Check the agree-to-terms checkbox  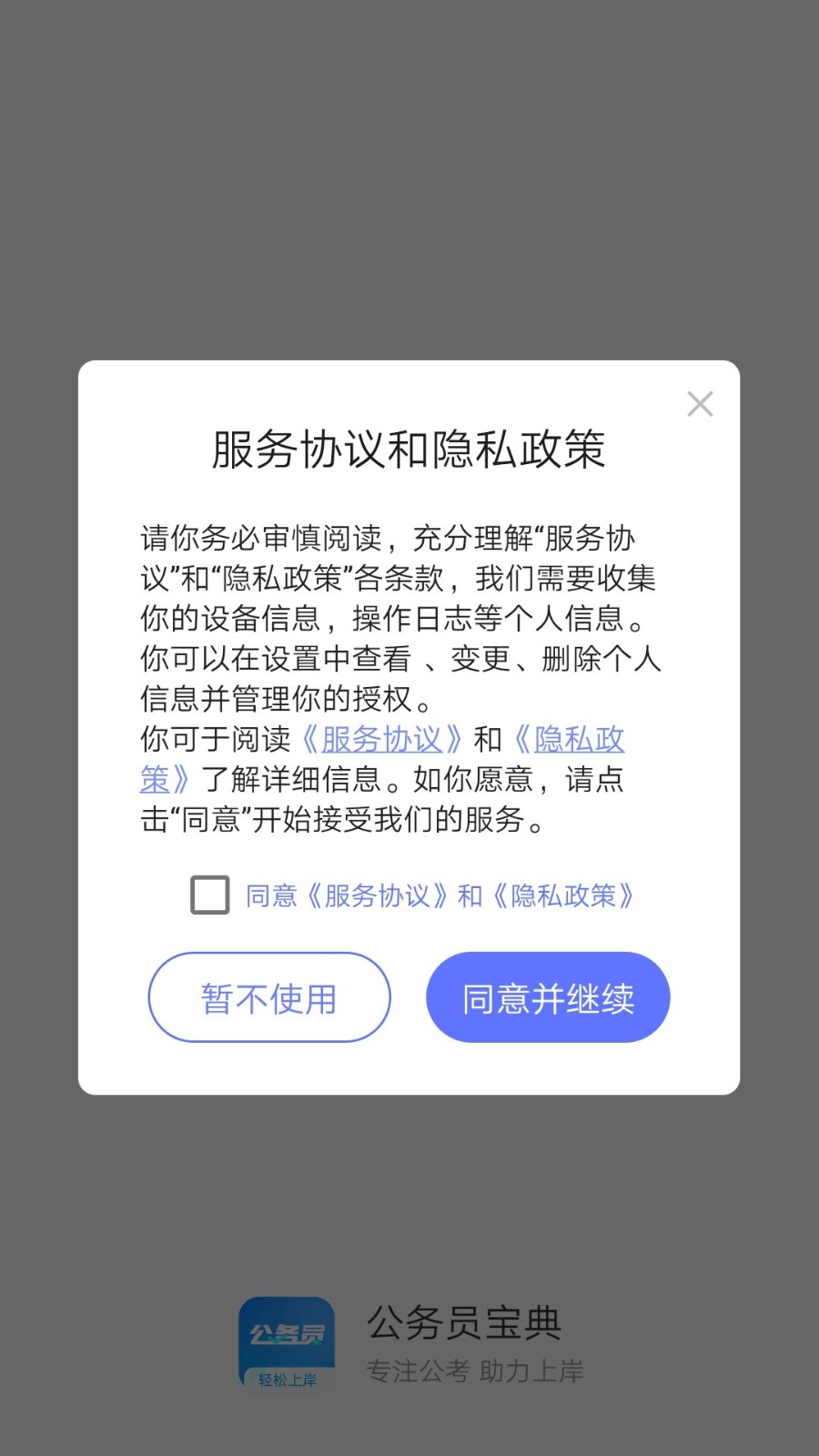(x=210, y=895)
